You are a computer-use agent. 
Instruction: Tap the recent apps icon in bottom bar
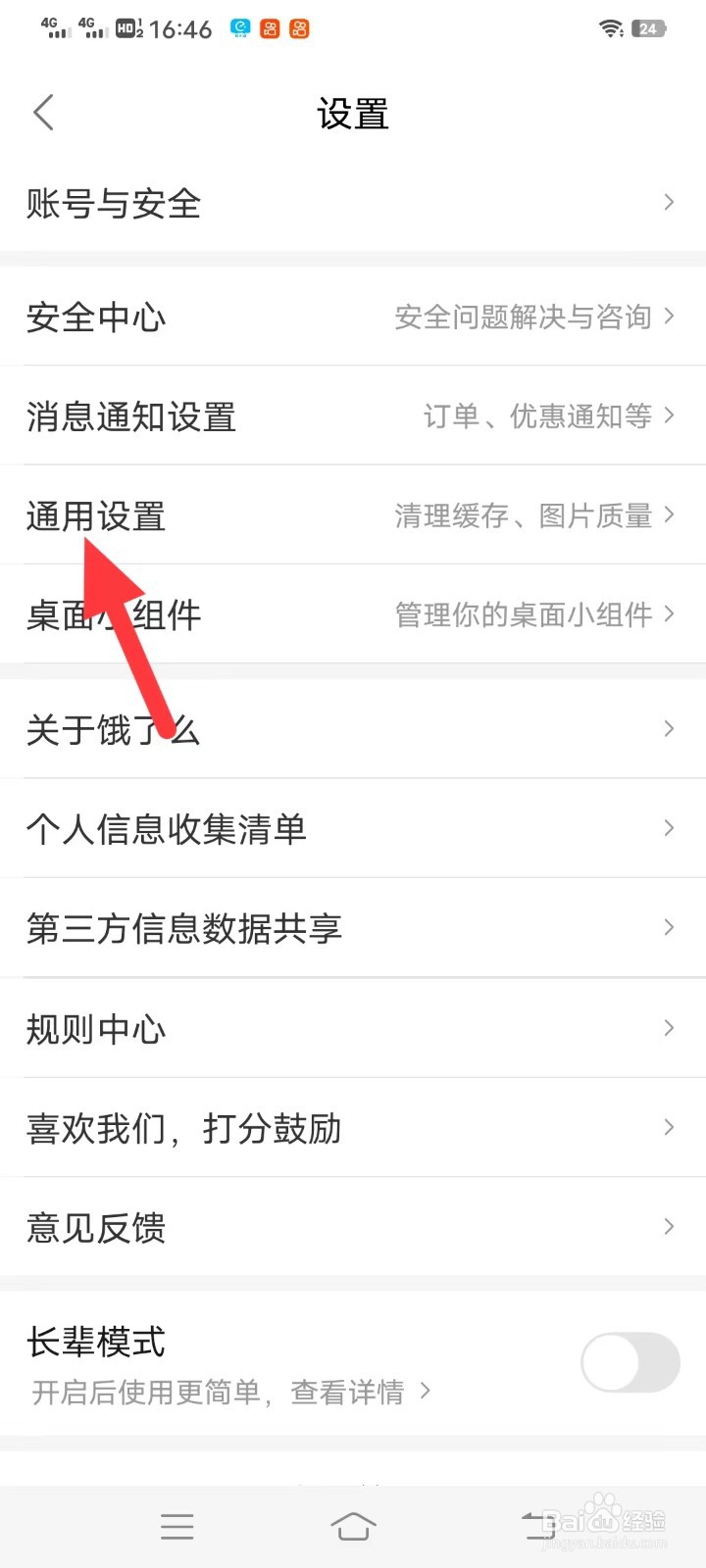coord(177,1526)
